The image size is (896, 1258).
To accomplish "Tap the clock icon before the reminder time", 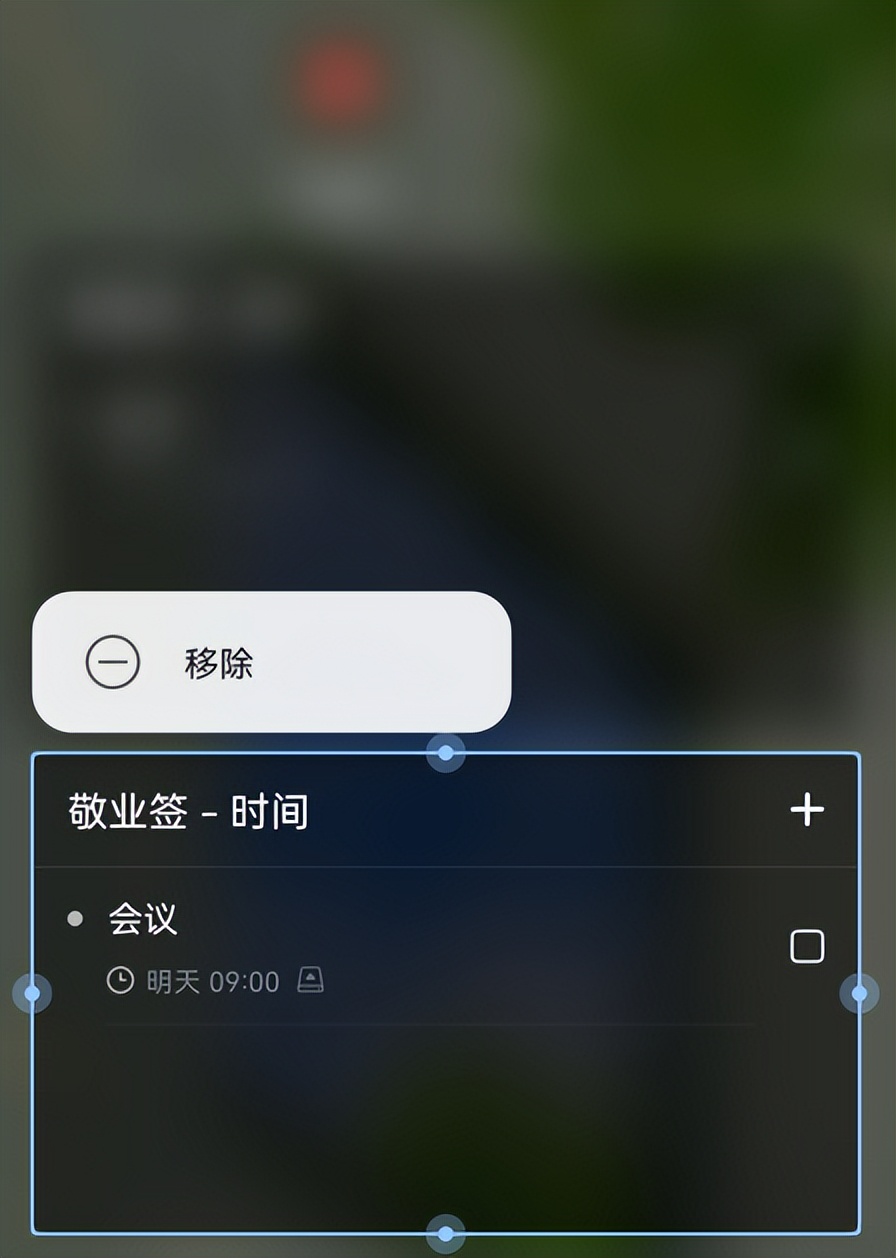I will pos(119,981).
